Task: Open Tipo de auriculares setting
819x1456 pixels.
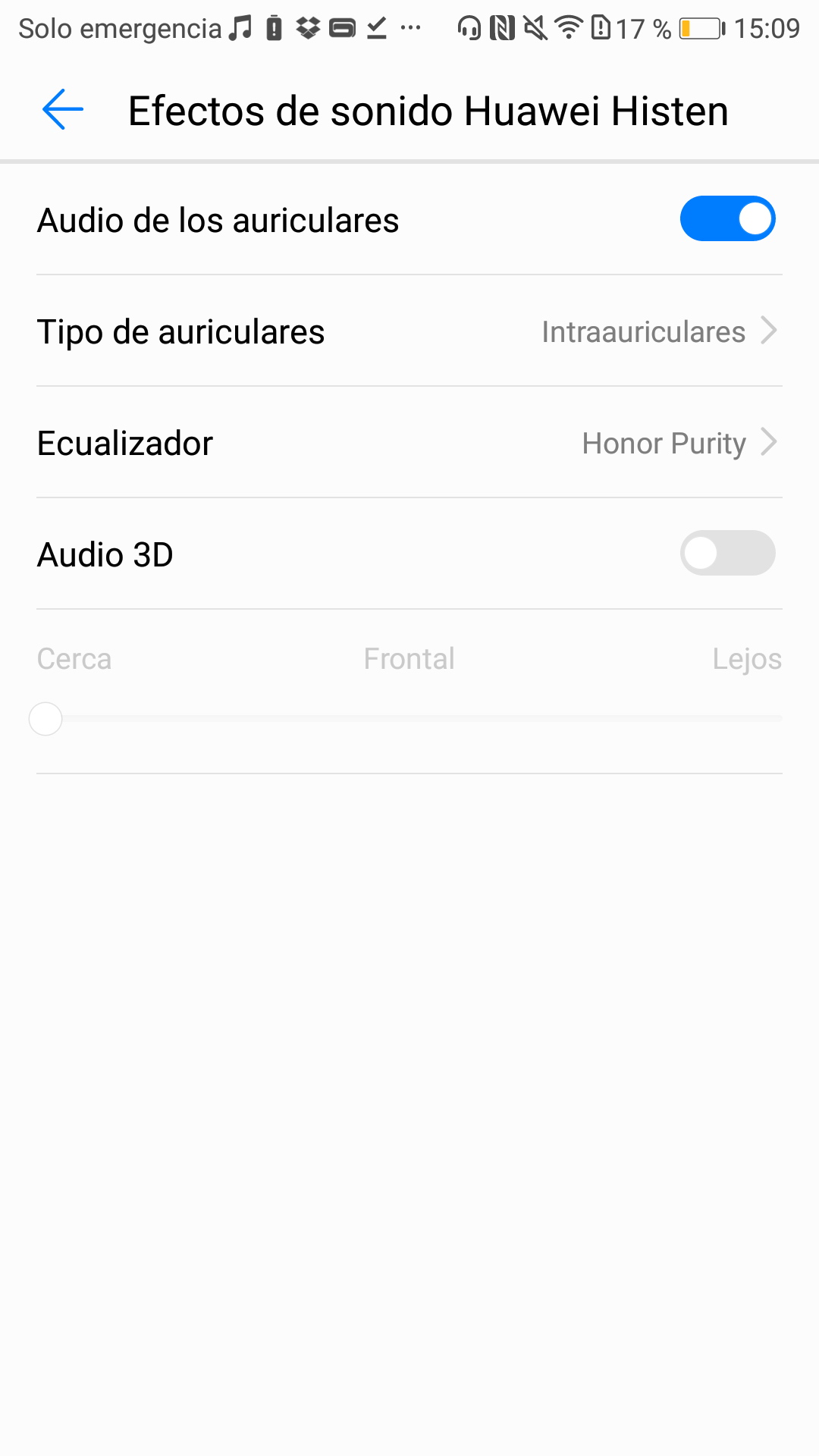Action: coord(409,331)
